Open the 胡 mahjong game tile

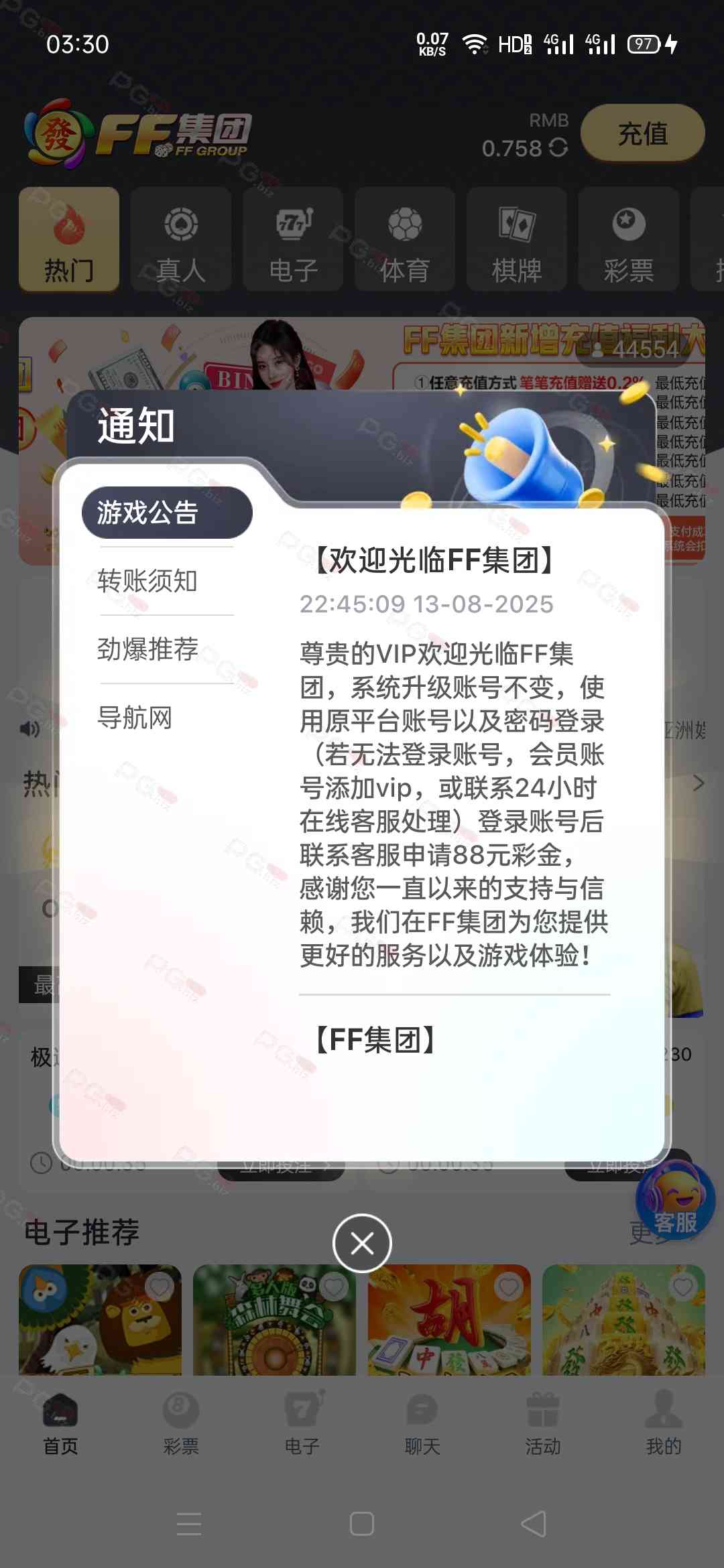pos(449,1320)
